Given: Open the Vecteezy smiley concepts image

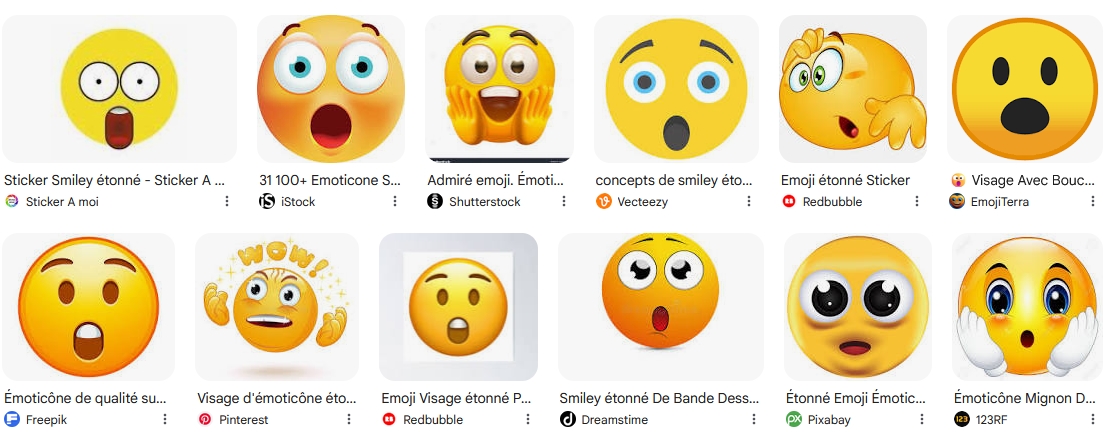Looking at the screenshot, I should pyautogui.click(x=677, y=88).
